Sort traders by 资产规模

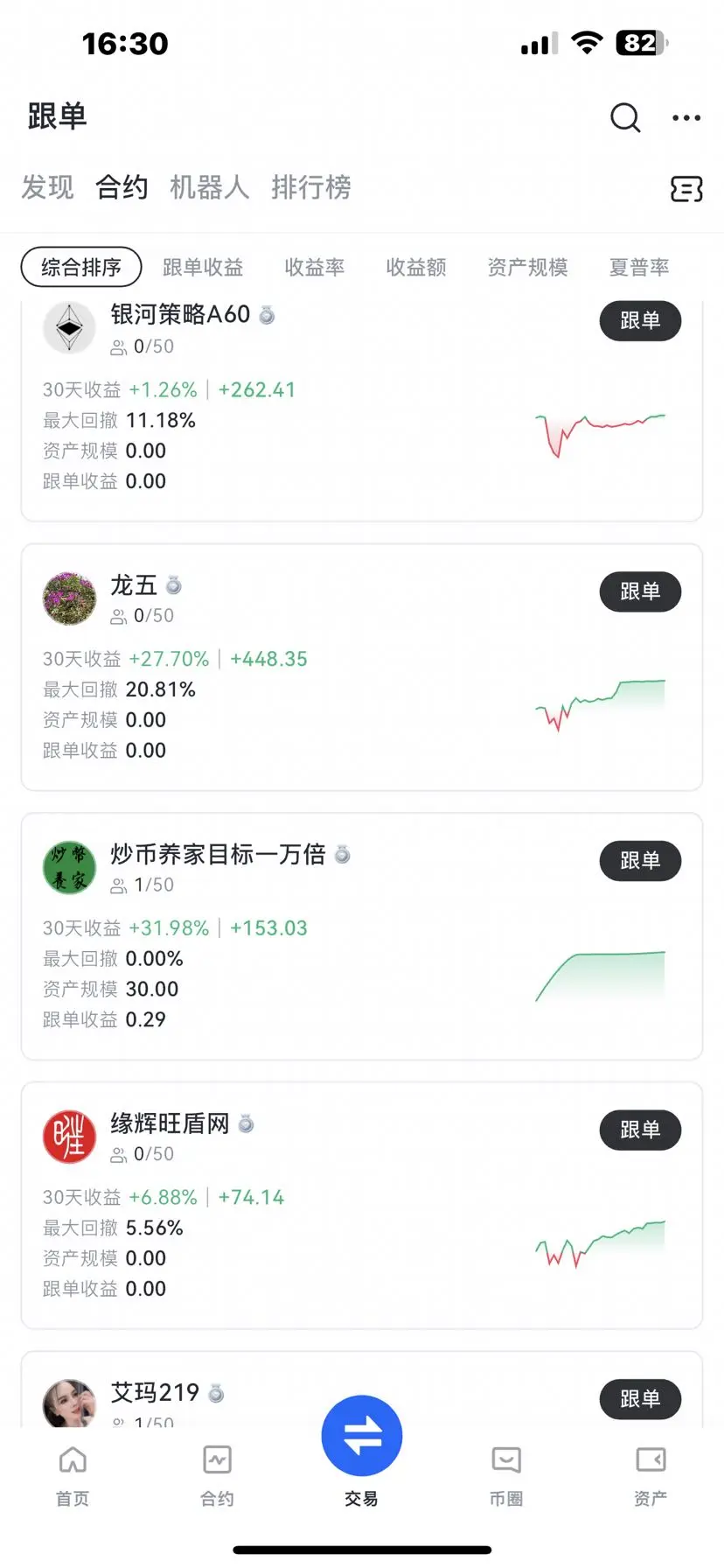click(x=527, y=267)
